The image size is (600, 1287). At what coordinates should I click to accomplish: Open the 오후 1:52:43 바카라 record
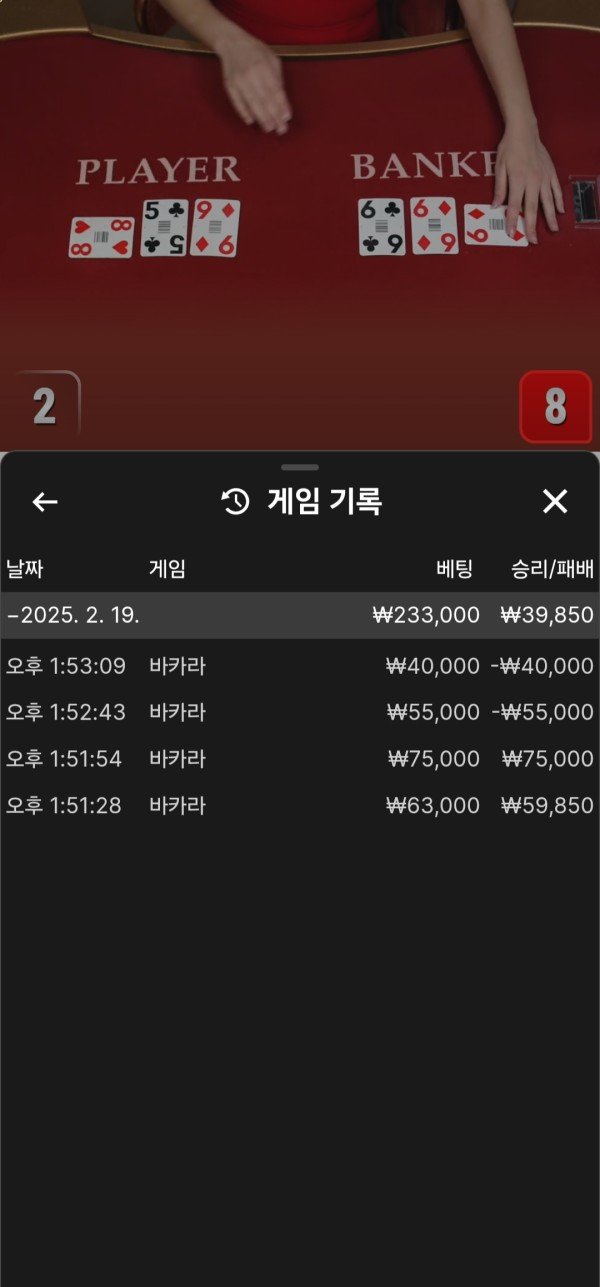(x=300, y=712)
